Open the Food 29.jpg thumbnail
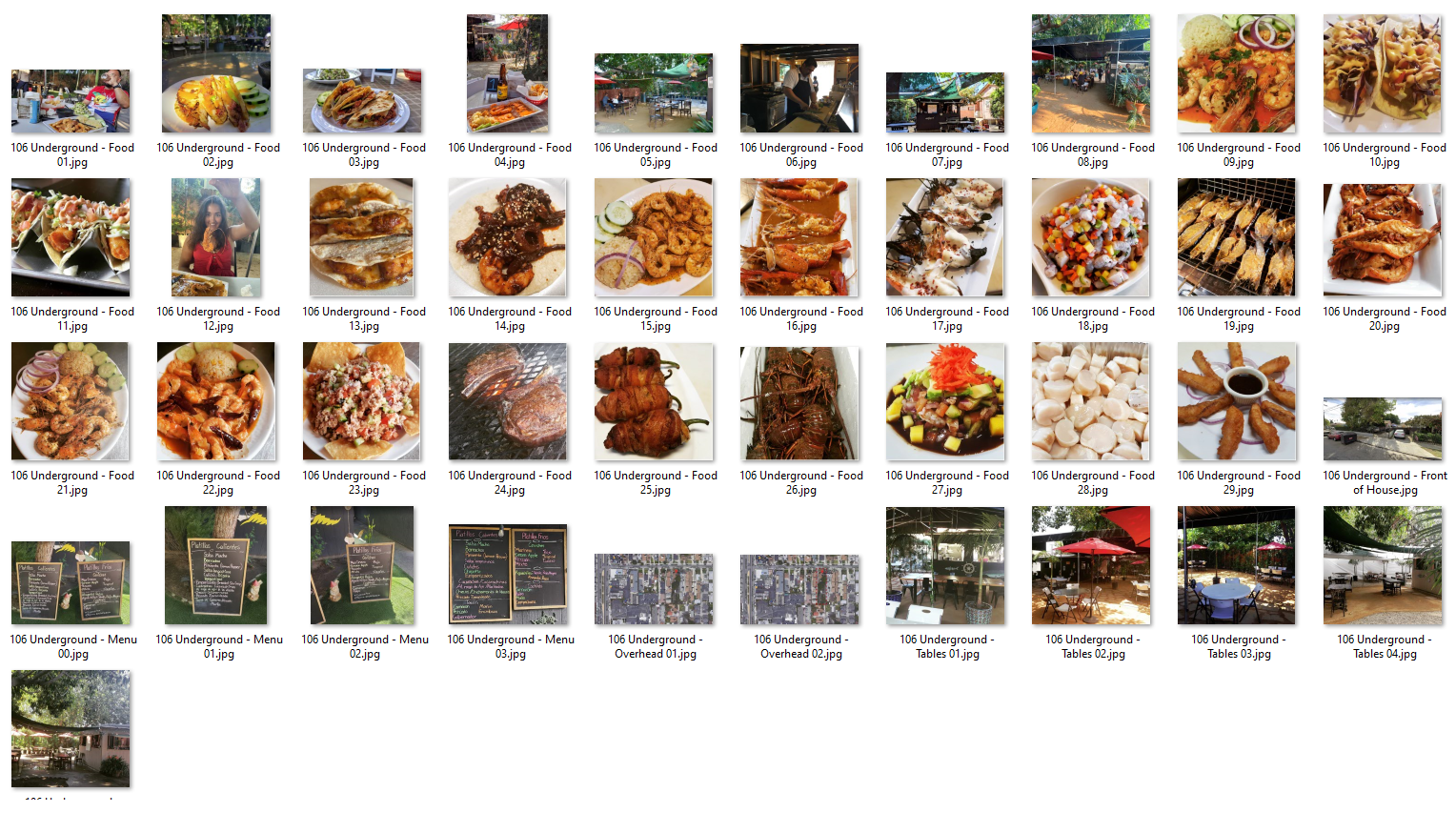Image resolution: width=1456 pixels, height=813 pixels. pyautogui.click(x=1237, y=401)
